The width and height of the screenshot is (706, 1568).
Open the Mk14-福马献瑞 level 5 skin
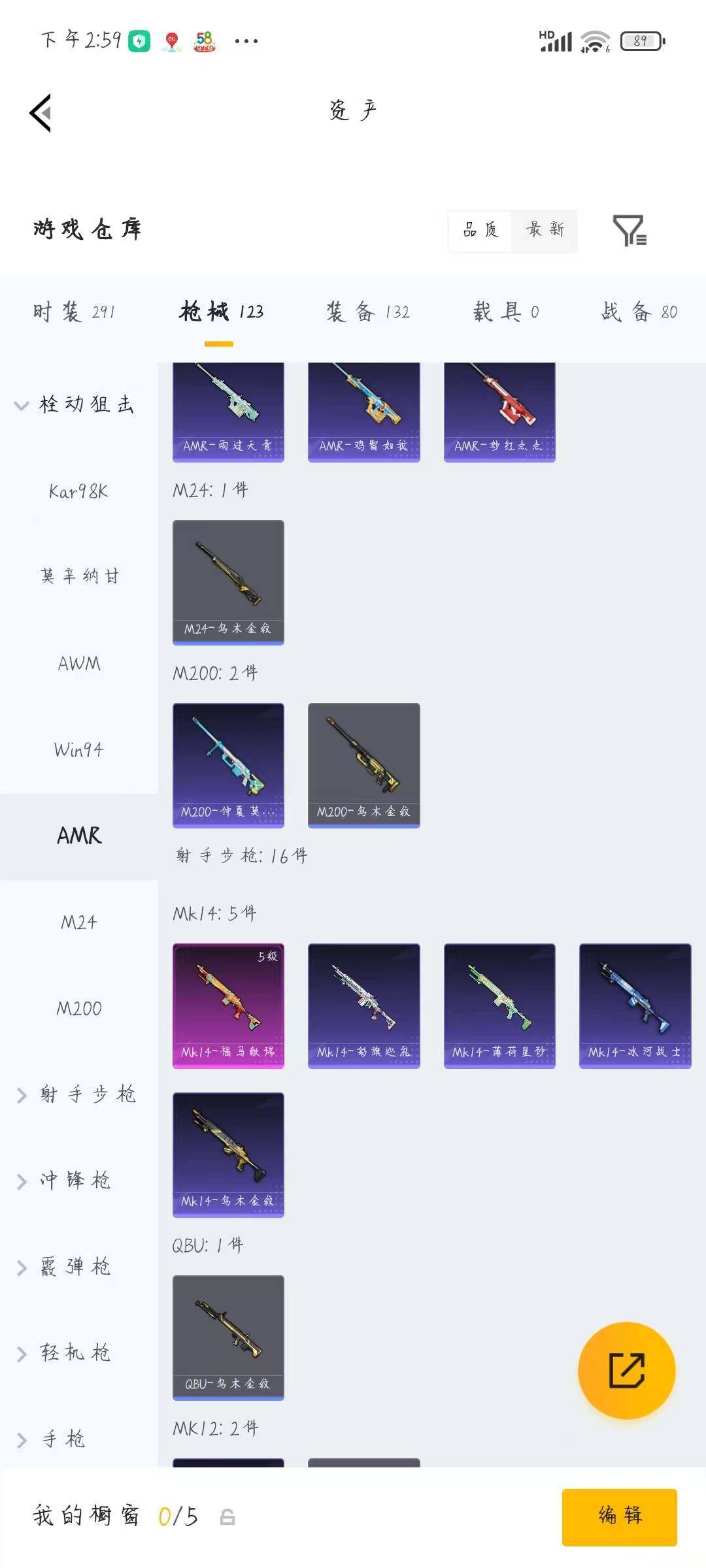(x=228, y=1005)
